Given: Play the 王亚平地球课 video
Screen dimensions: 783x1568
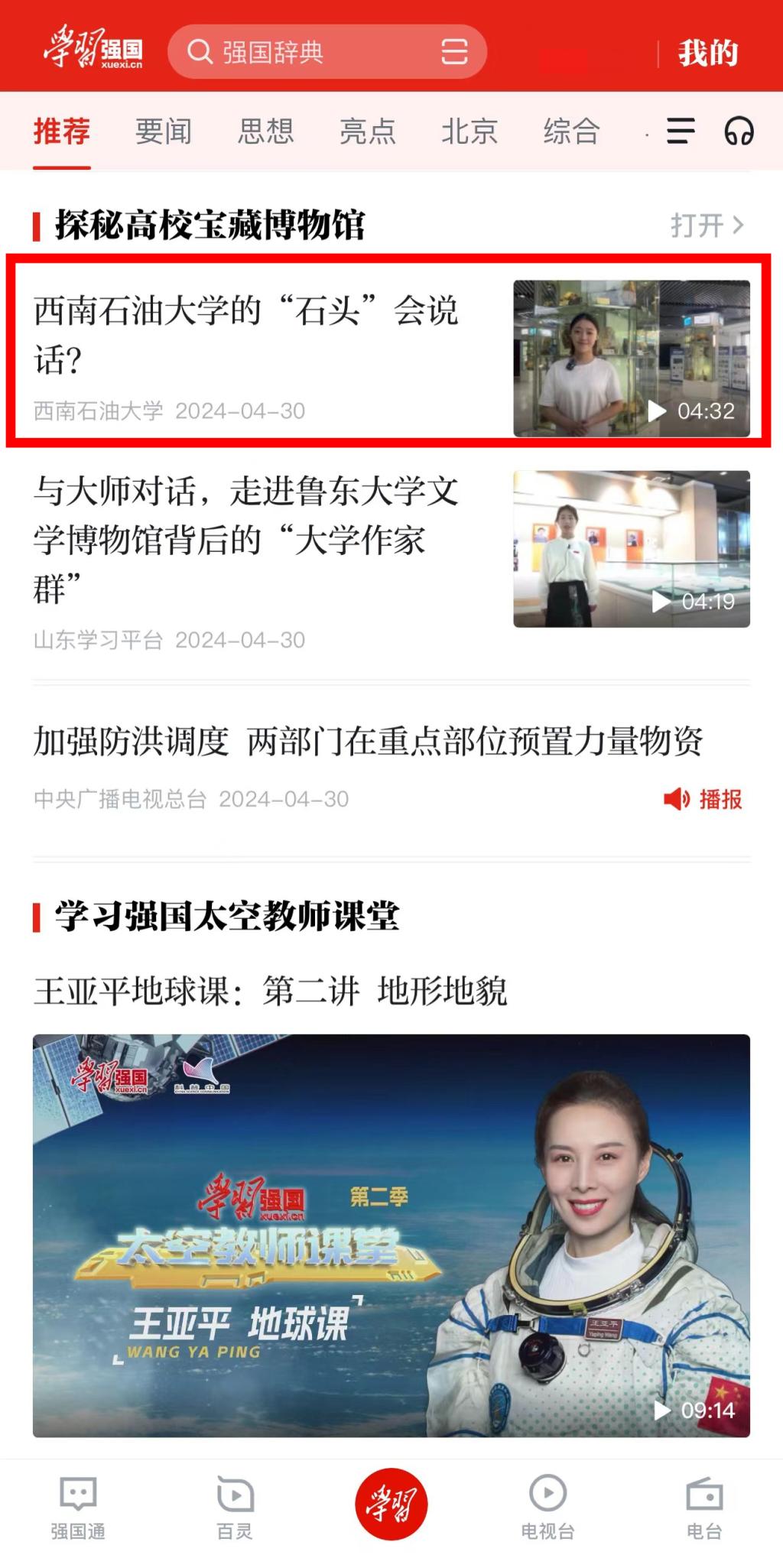Looking at the screenshot, I should pos(391,1235).
